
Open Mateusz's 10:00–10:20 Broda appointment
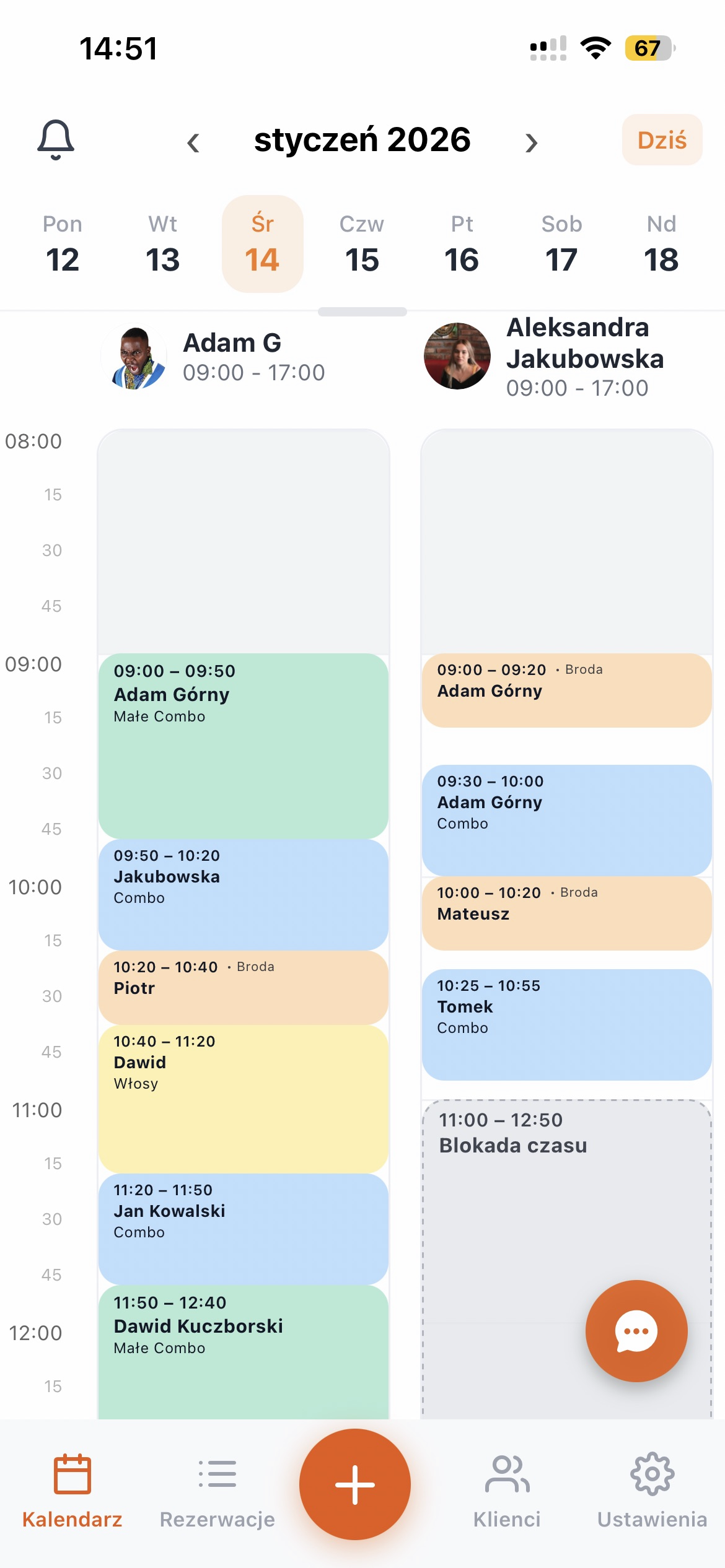(566, 913)
